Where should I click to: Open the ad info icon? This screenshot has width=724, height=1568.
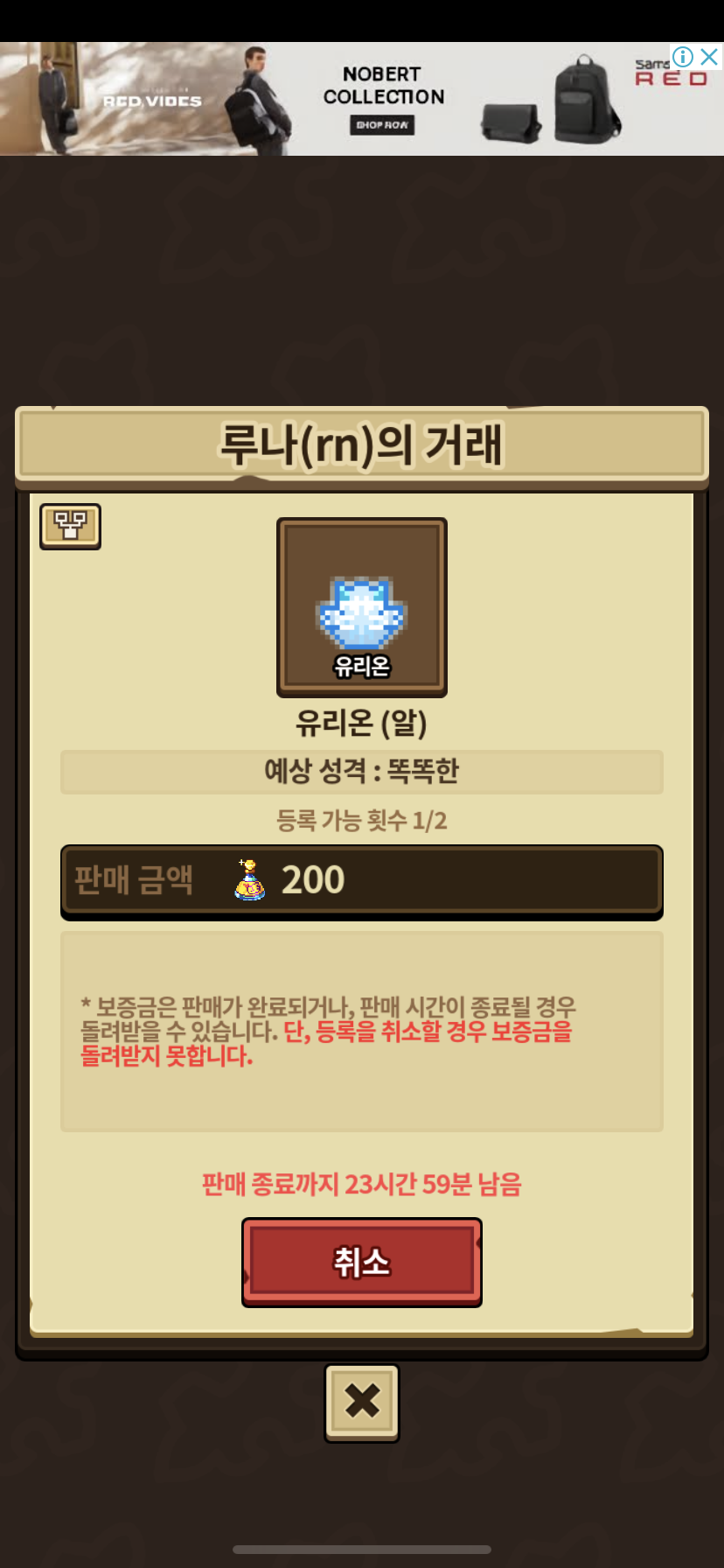click(x=683, y=57)
